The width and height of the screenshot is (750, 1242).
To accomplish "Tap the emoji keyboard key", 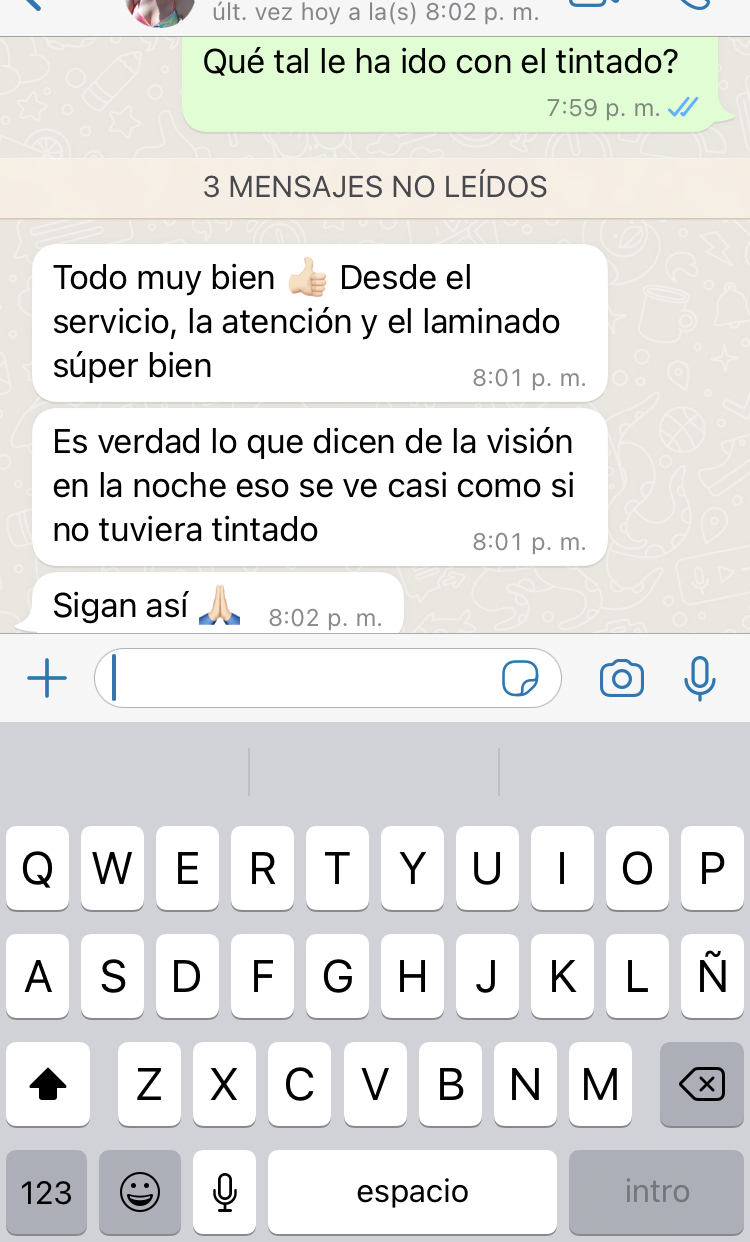I will point(141,1191).
